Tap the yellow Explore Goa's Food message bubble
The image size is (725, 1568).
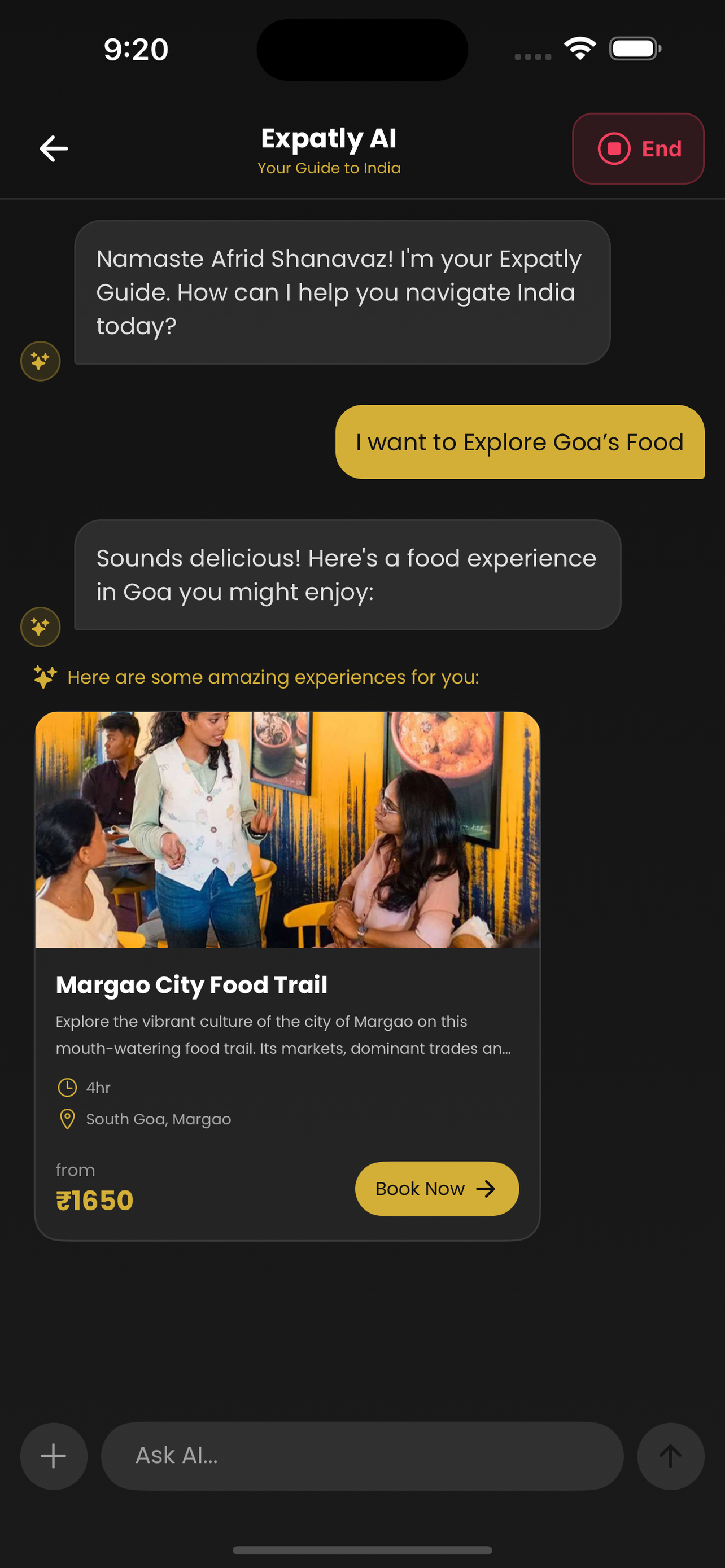click(x=519, y=442)
